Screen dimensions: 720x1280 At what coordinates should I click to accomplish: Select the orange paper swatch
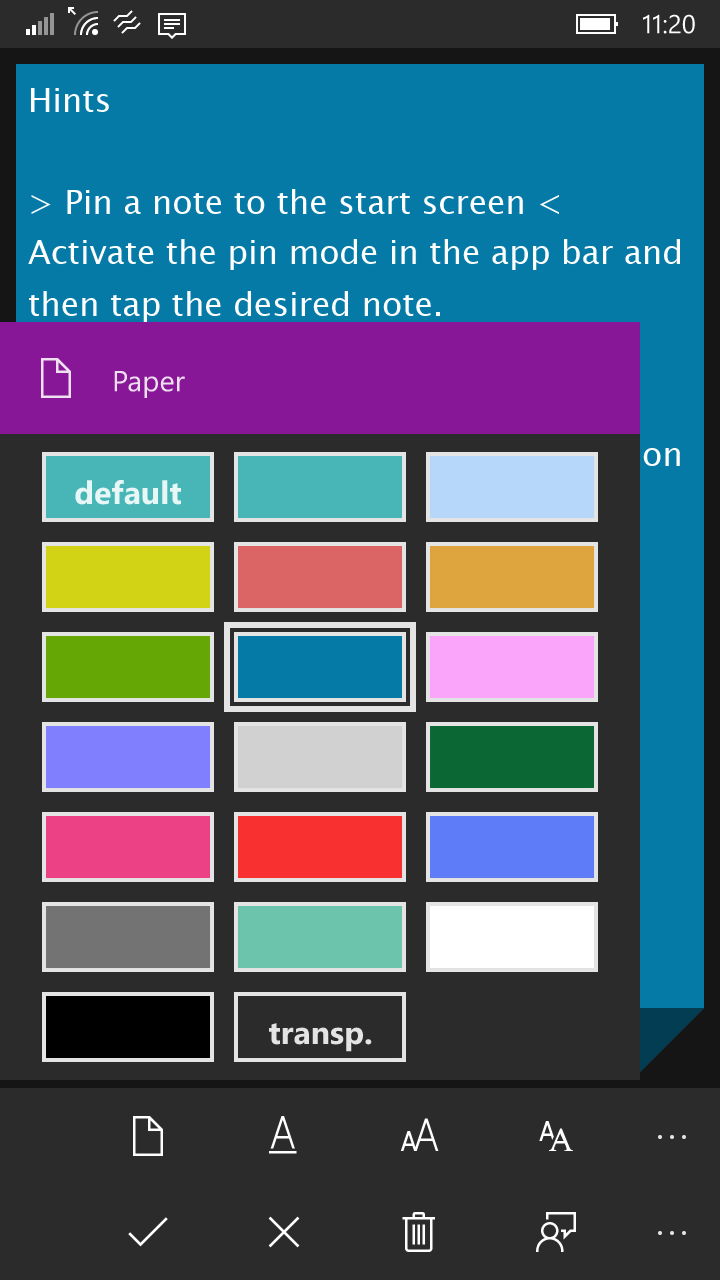512,577
